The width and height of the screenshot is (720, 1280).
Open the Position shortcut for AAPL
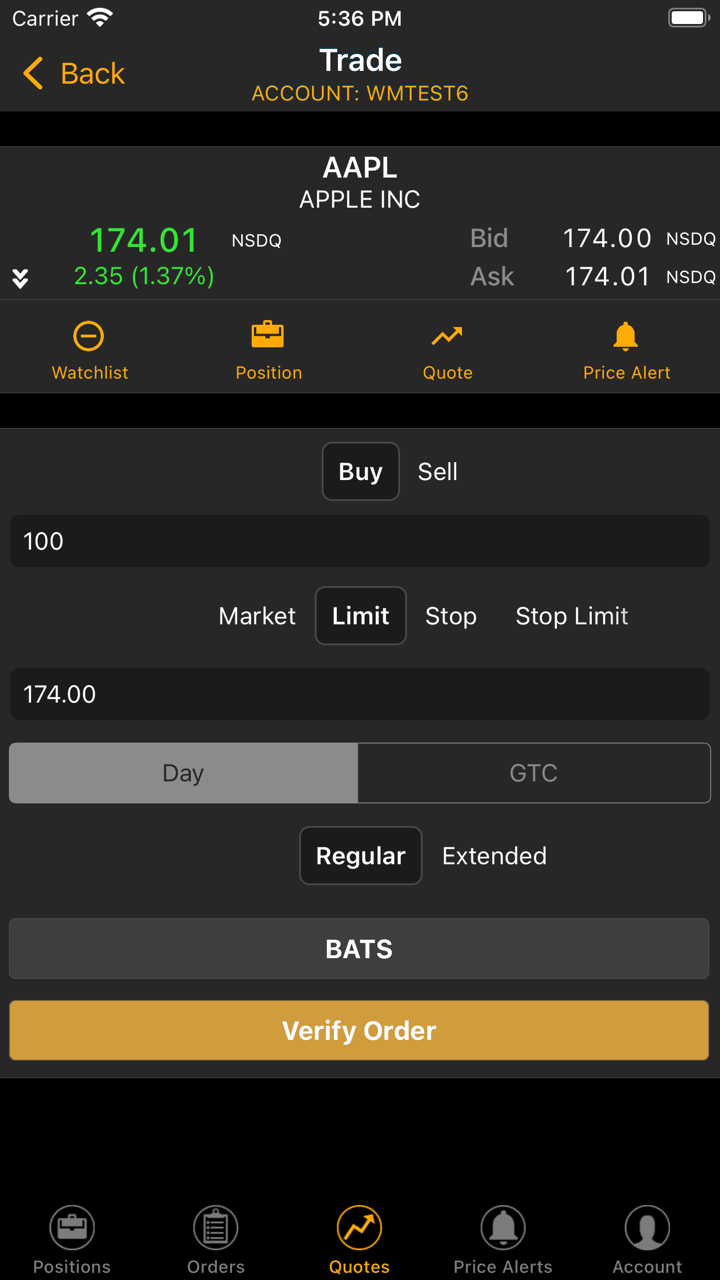(268, 350)
